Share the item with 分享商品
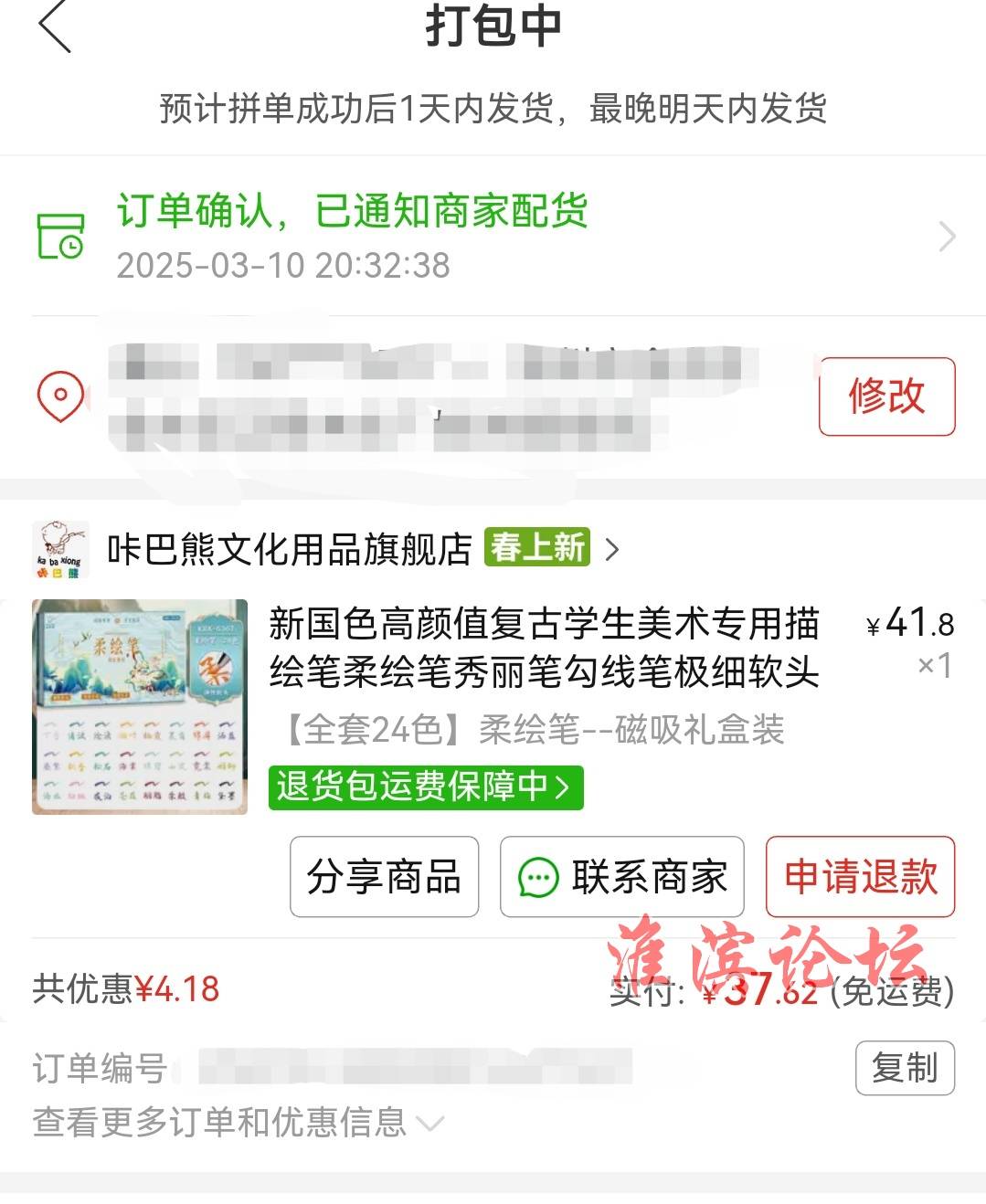986x1204 pixels. pos(384,877)
